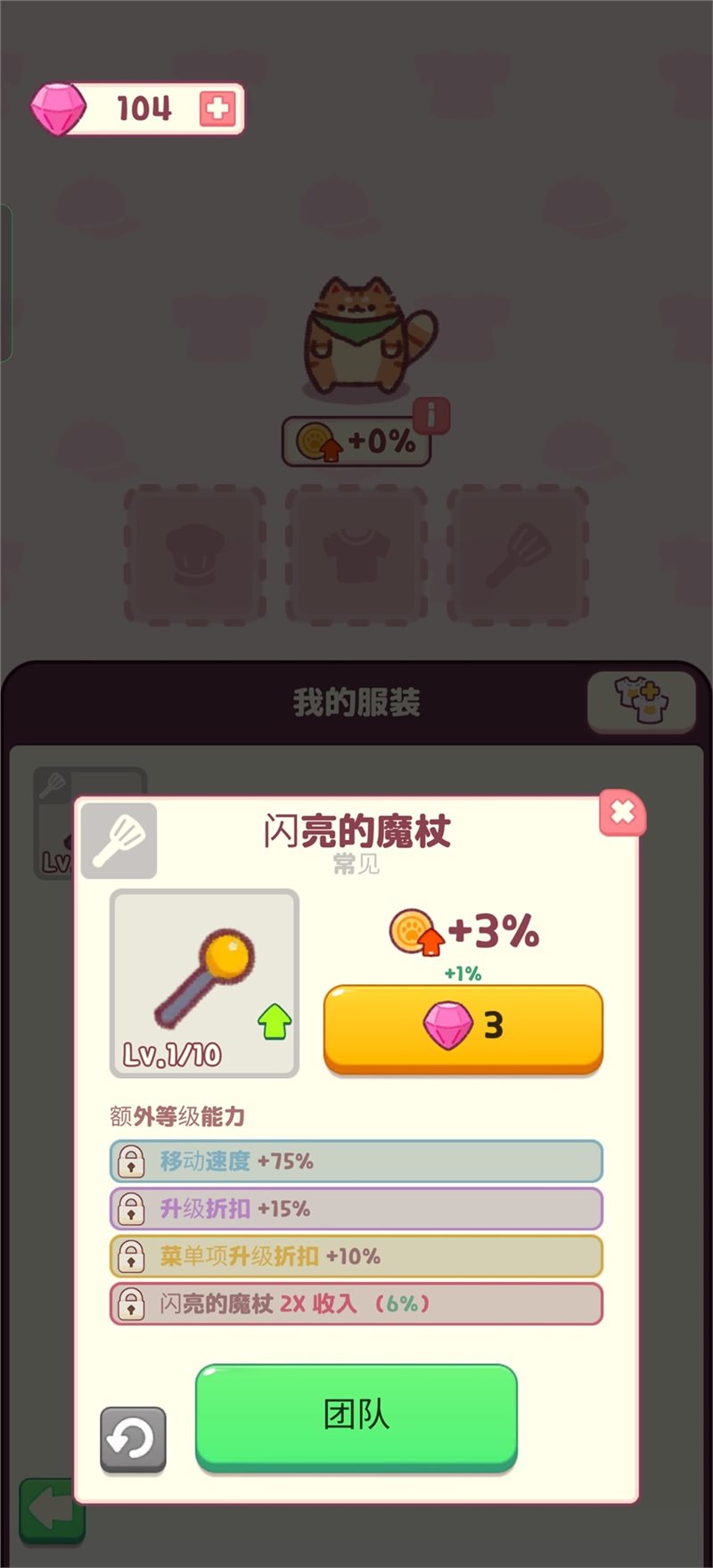Tap the green 团队 button

356,1415
